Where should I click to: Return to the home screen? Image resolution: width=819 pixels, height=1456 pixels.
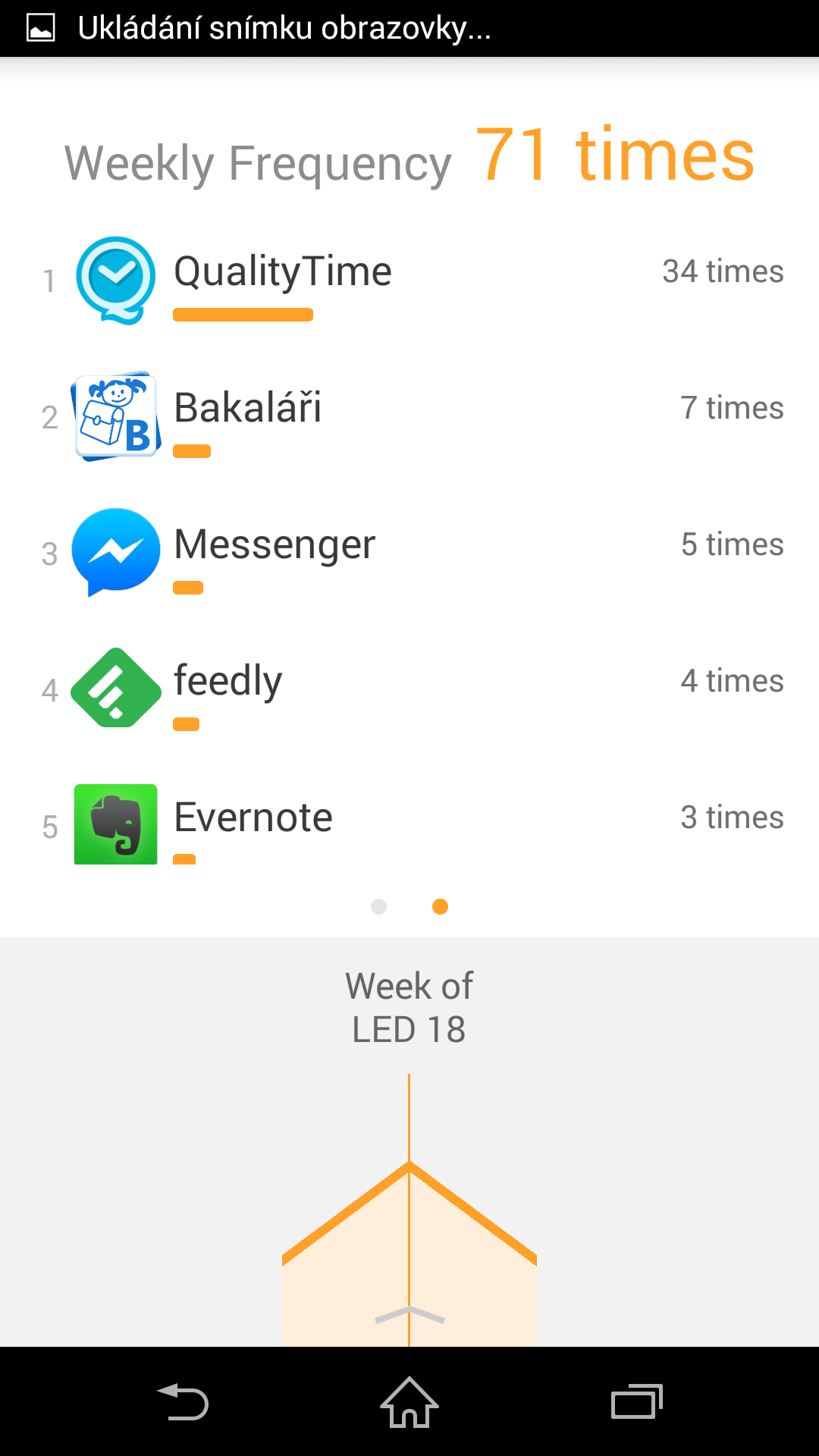click(x=409, y=1402)
